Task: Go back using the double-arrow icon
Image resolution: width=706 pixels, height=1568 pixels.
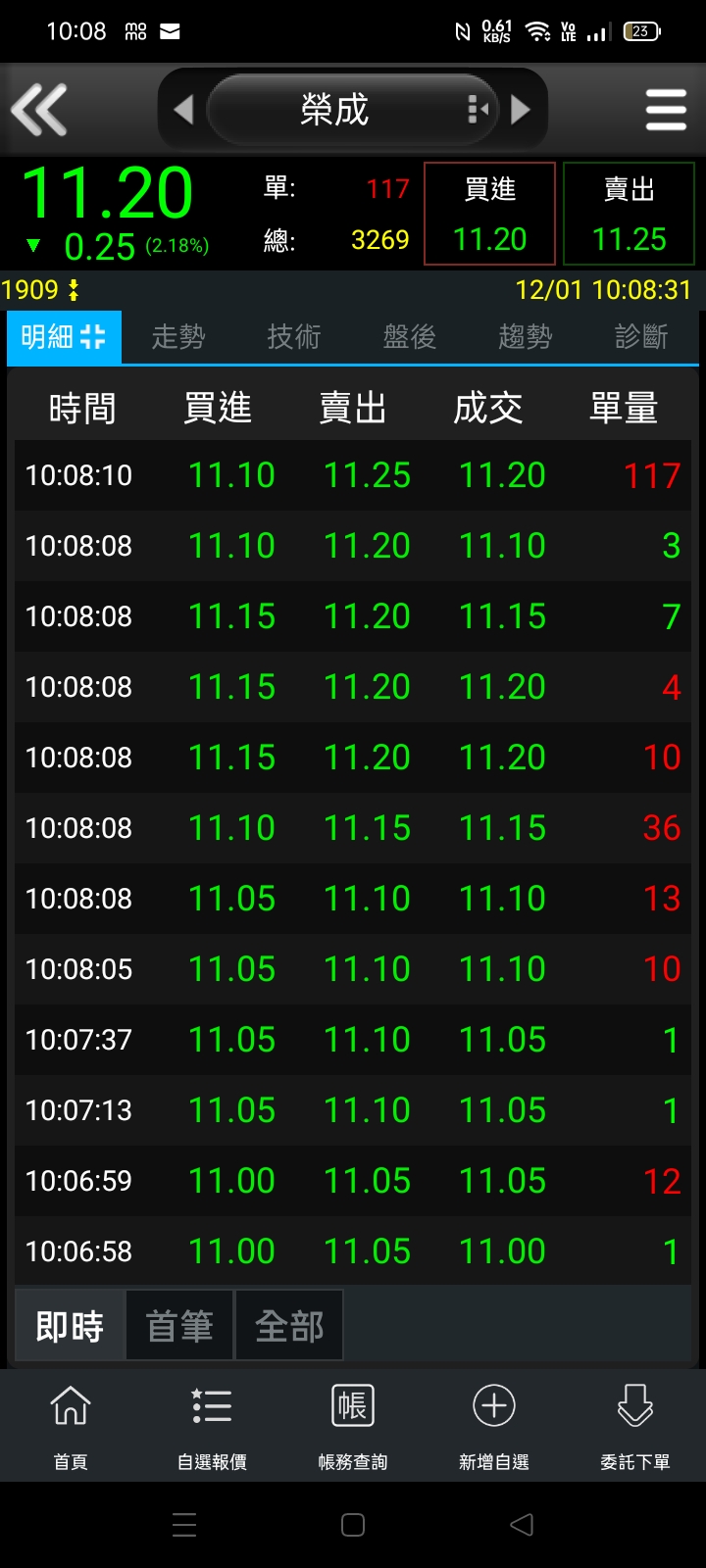Action: pyautogui.click(x=39, y=109)
